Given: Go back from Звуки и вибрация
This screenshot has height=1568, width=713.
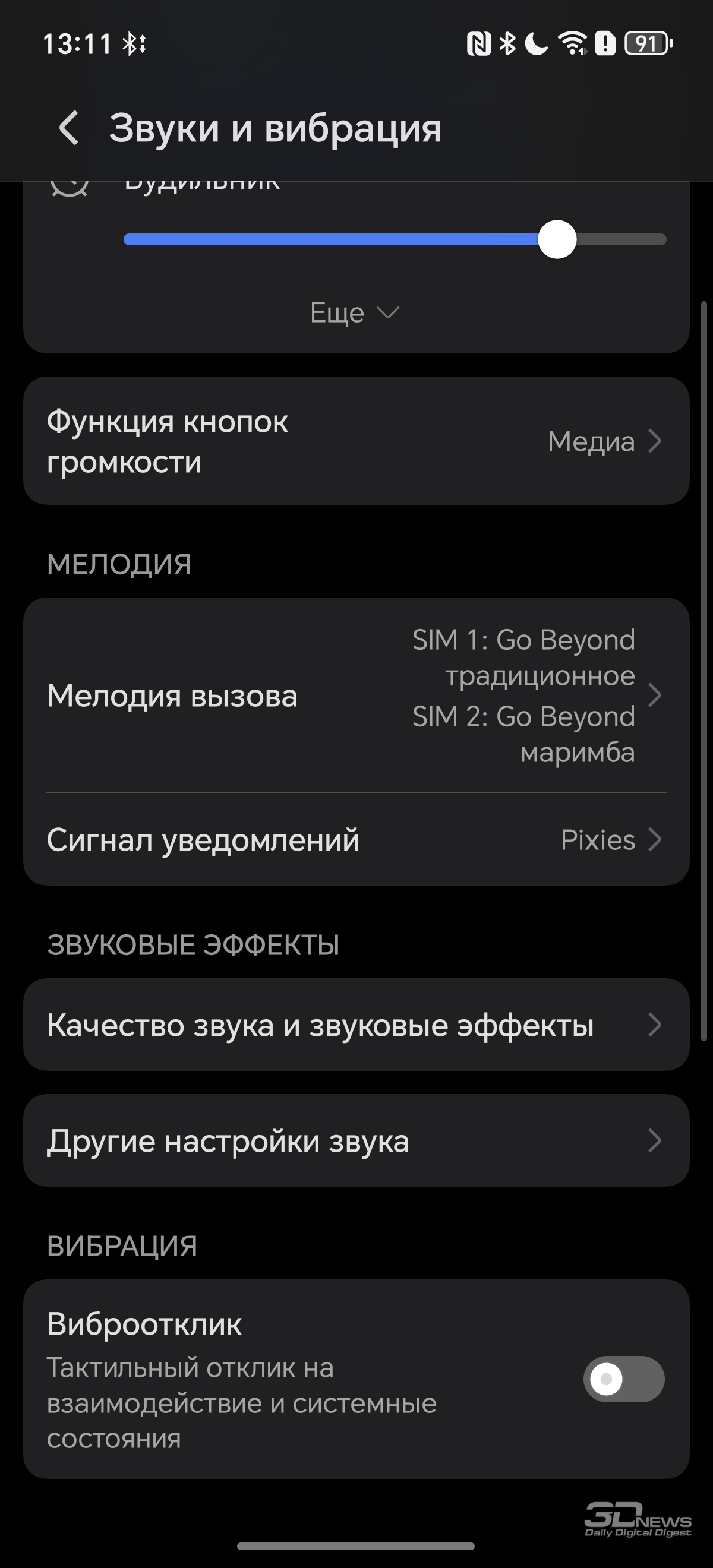Looking at the screenshot, I should tap(69, 128).
